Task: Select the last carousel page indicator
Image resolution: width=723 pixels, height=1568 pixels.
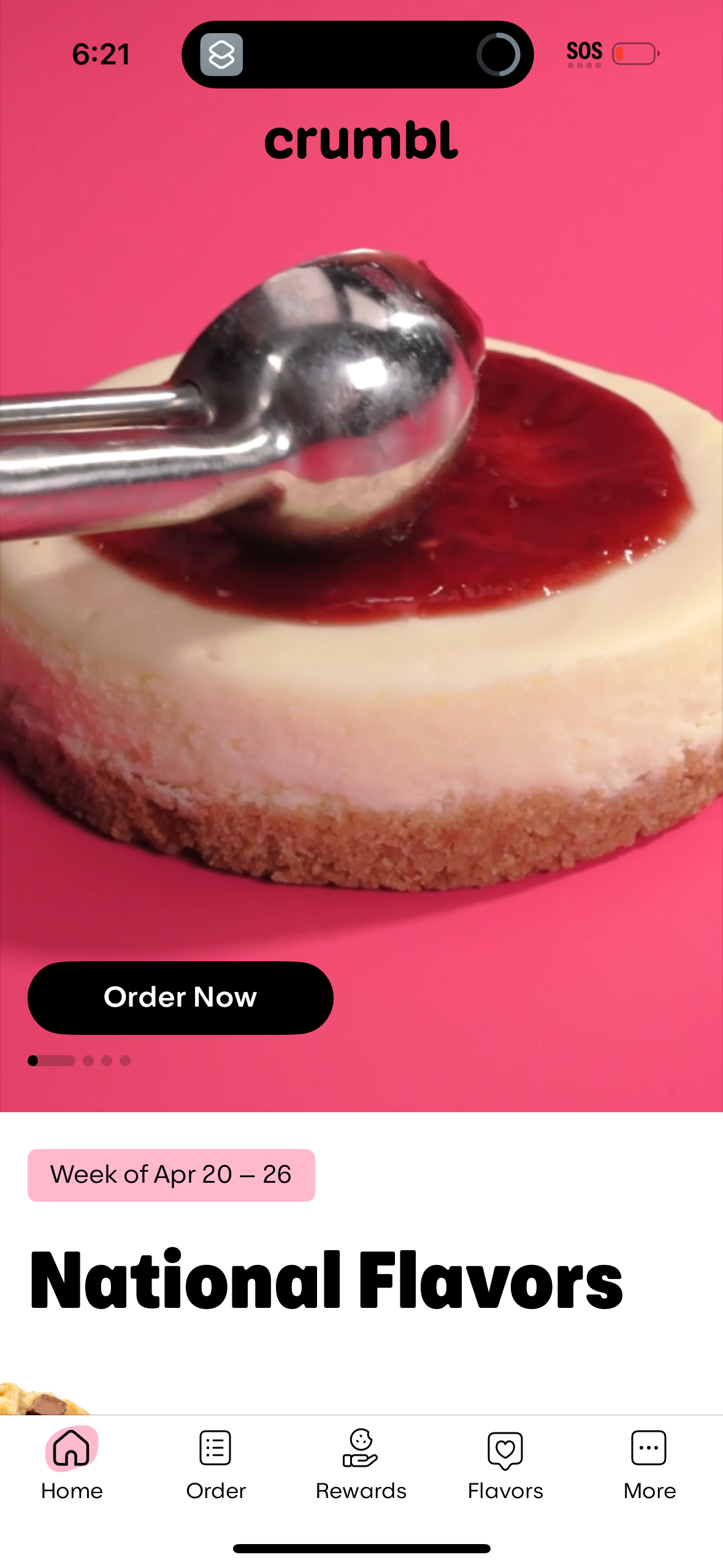Action: (126, 1060)
